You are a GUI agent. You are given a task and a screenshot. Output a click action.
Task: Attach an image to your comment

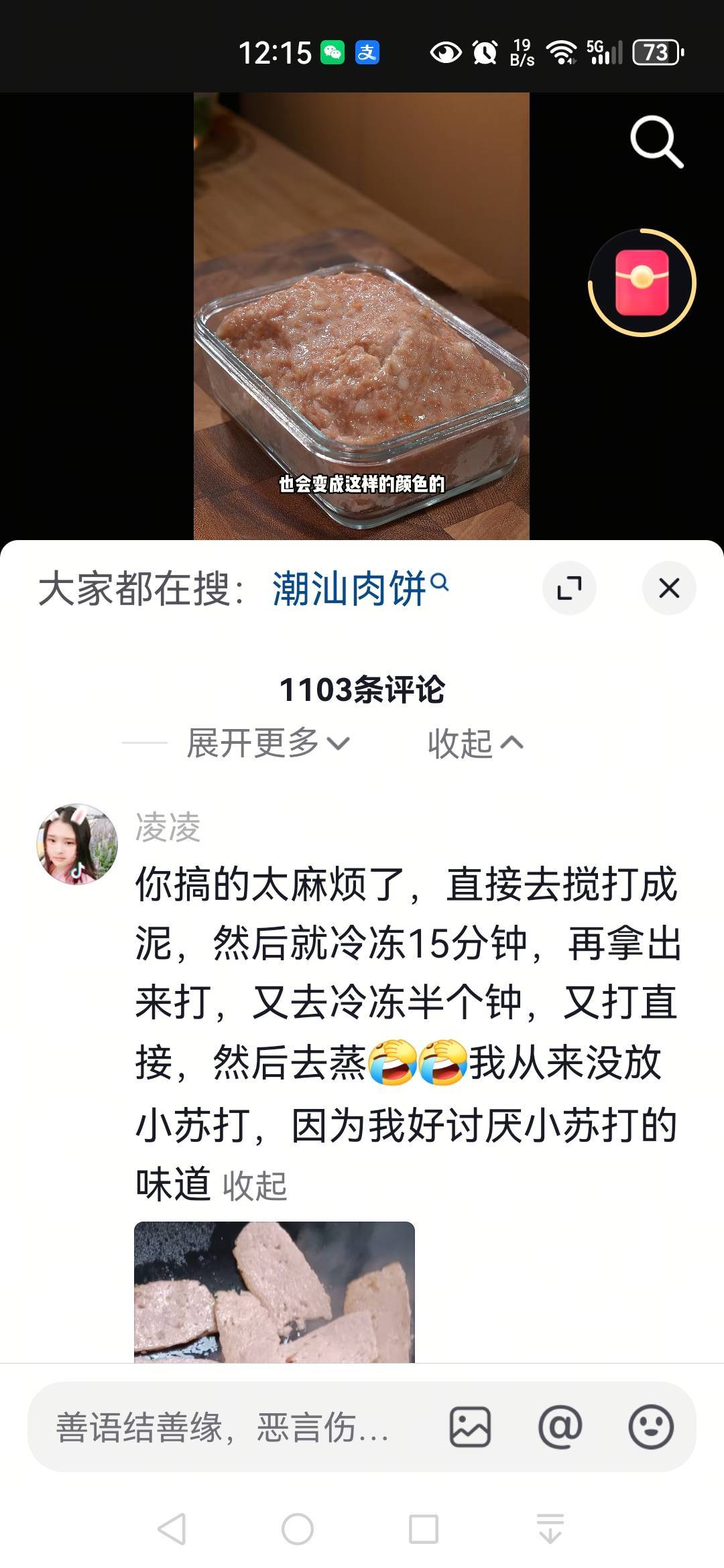(x=470, y=1427)
